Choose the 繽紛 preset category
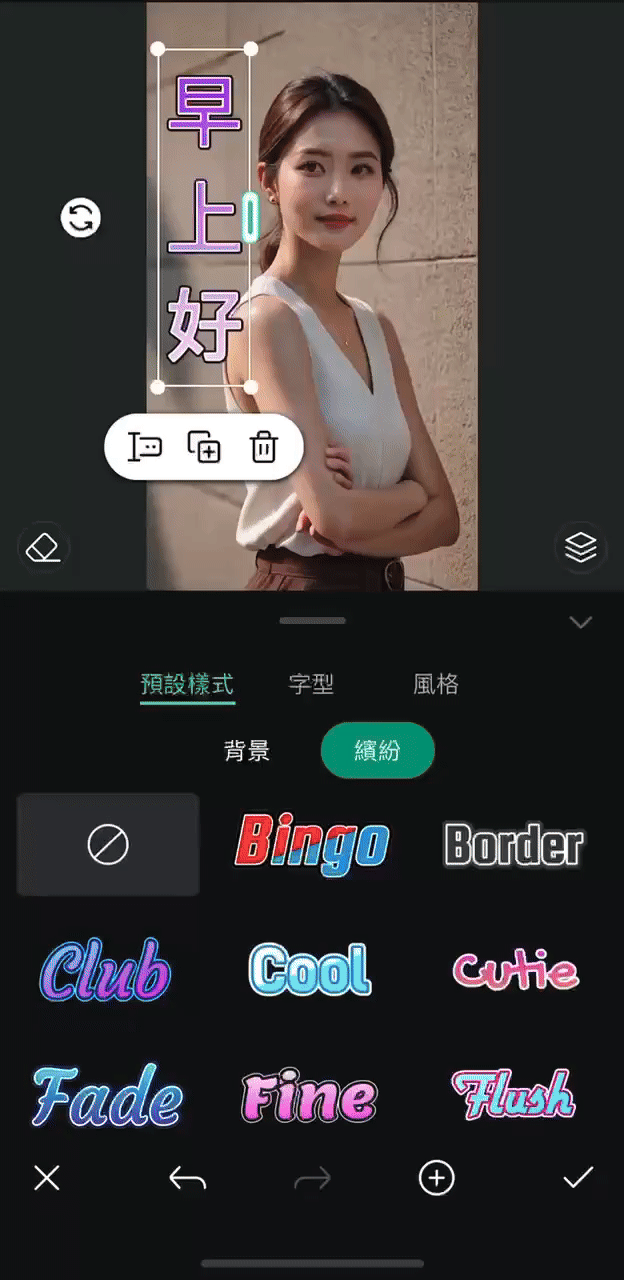This screenshot has width=624, height=1280. click(377, 751)
